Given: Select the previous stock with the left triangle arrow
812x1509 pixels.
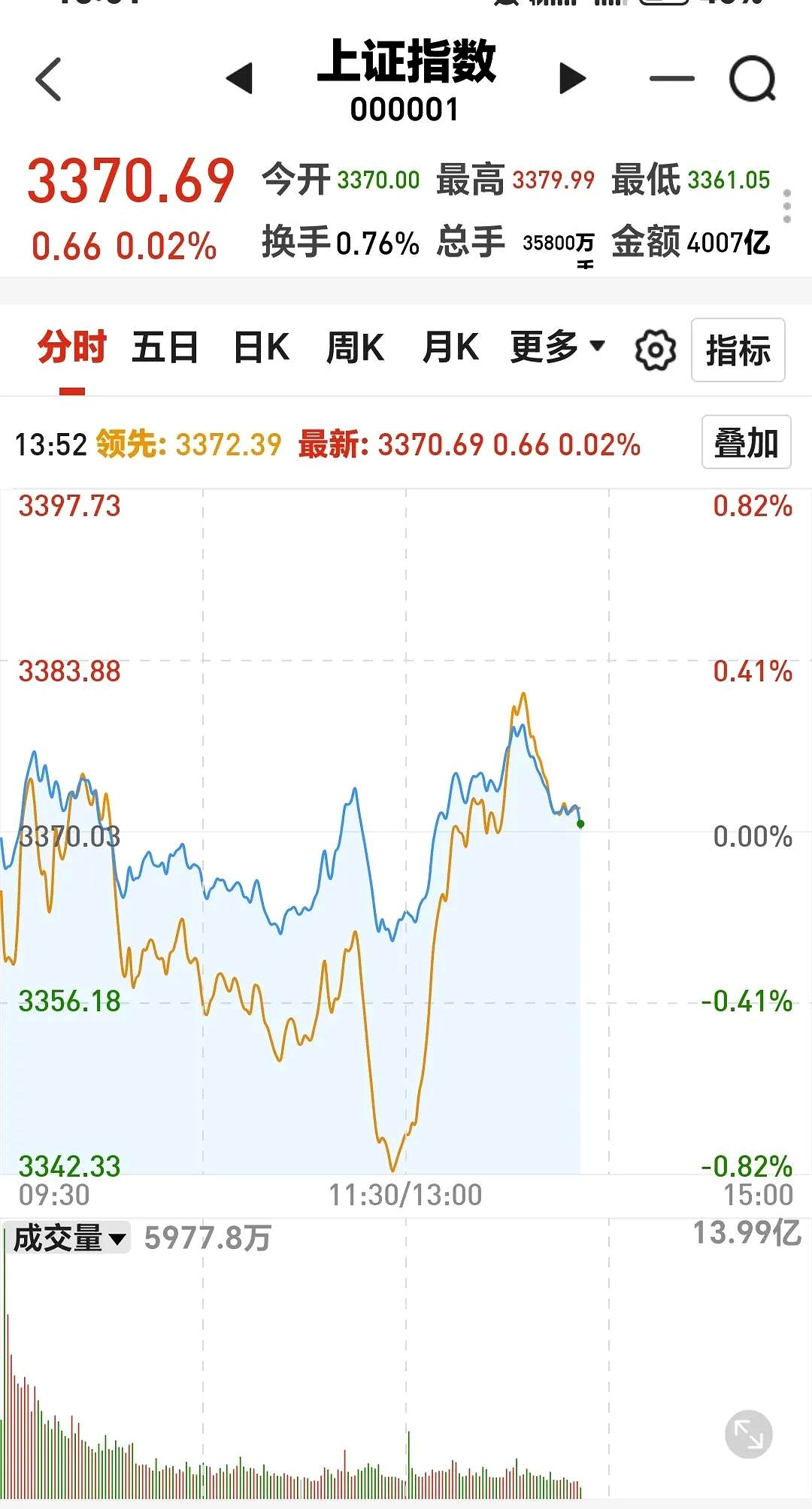Looking at the screenshot, I should [x=239, y=77].
